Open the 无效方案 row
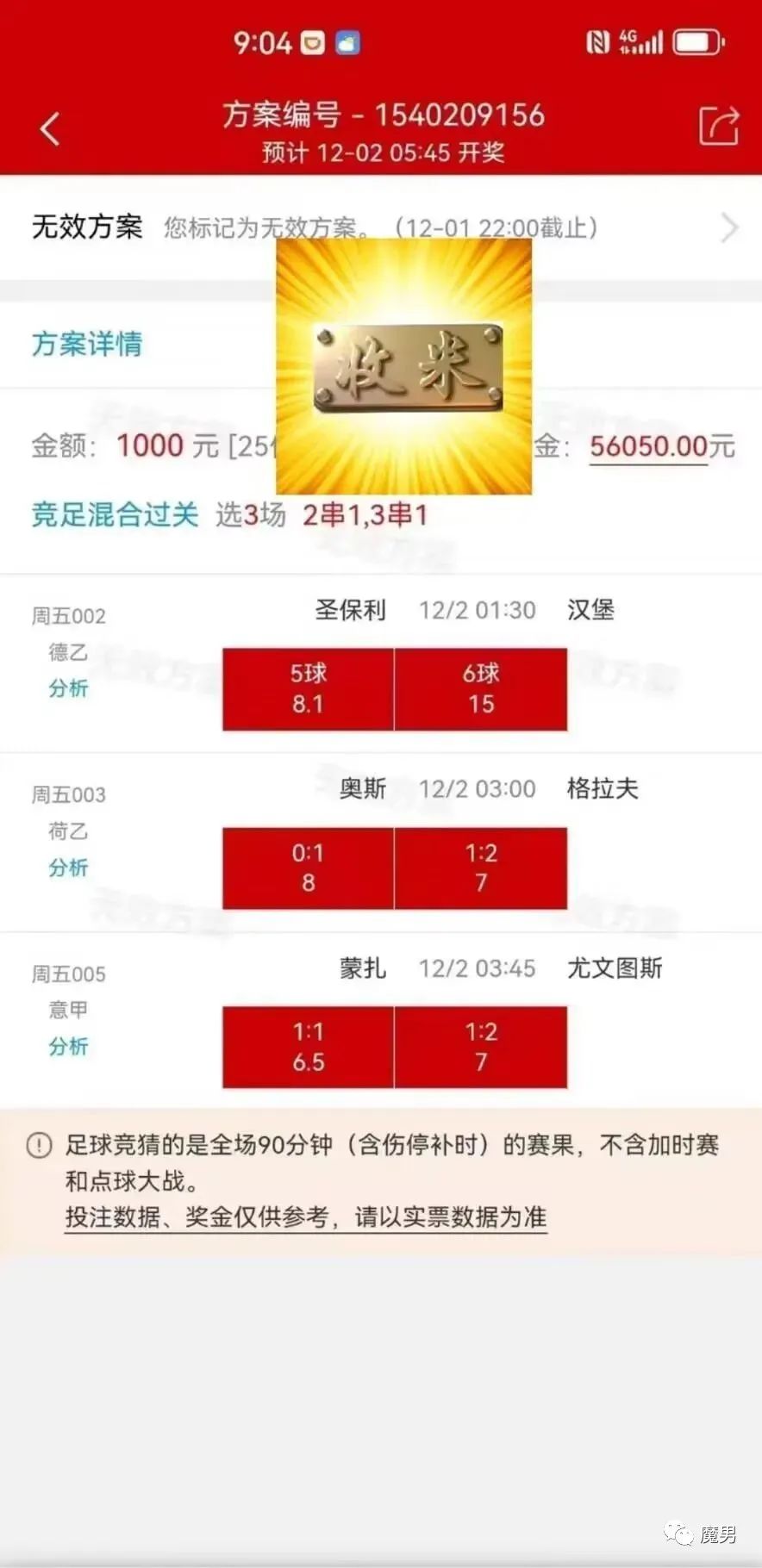This screenshot has height=1568, width=762. point(379,228)
